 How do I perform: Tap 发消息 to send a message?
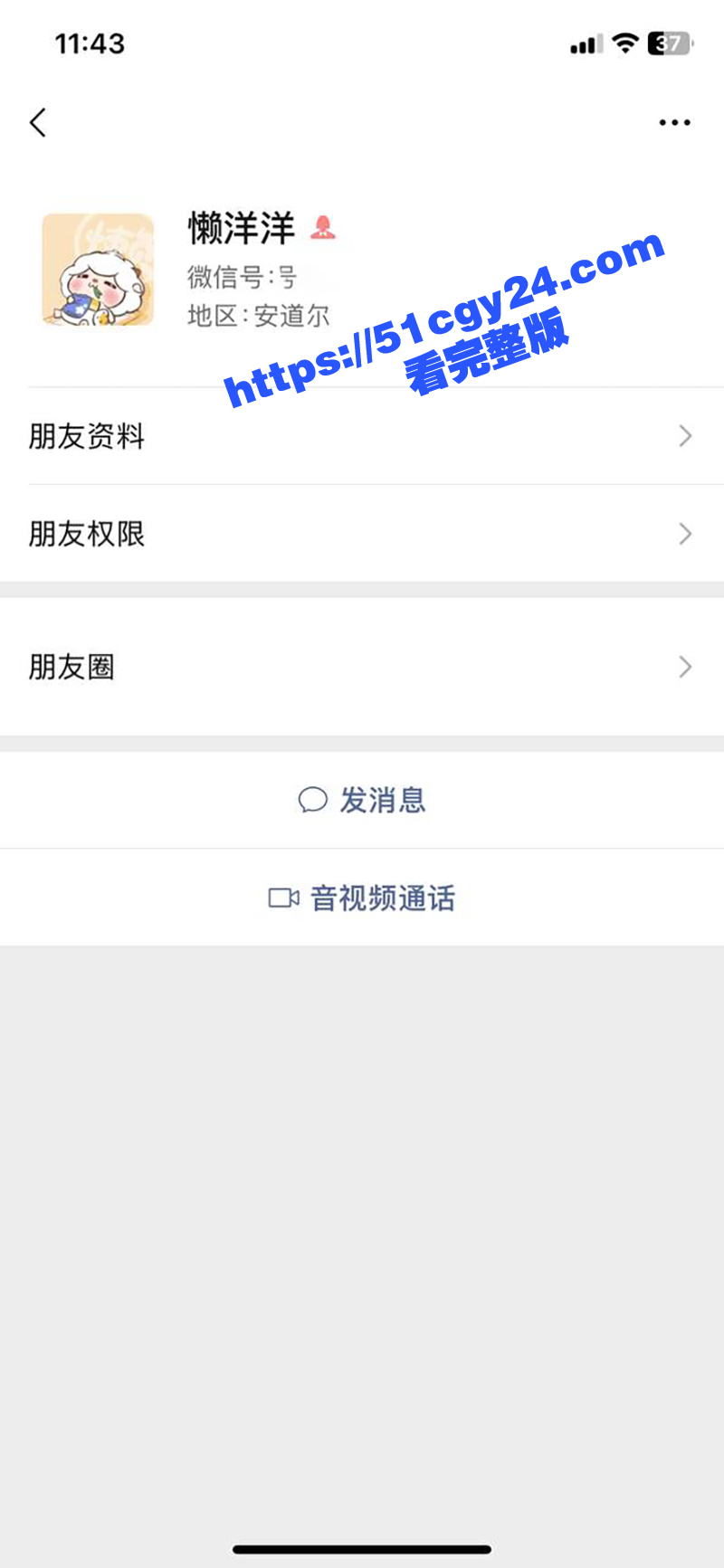(x=362, y=800)
